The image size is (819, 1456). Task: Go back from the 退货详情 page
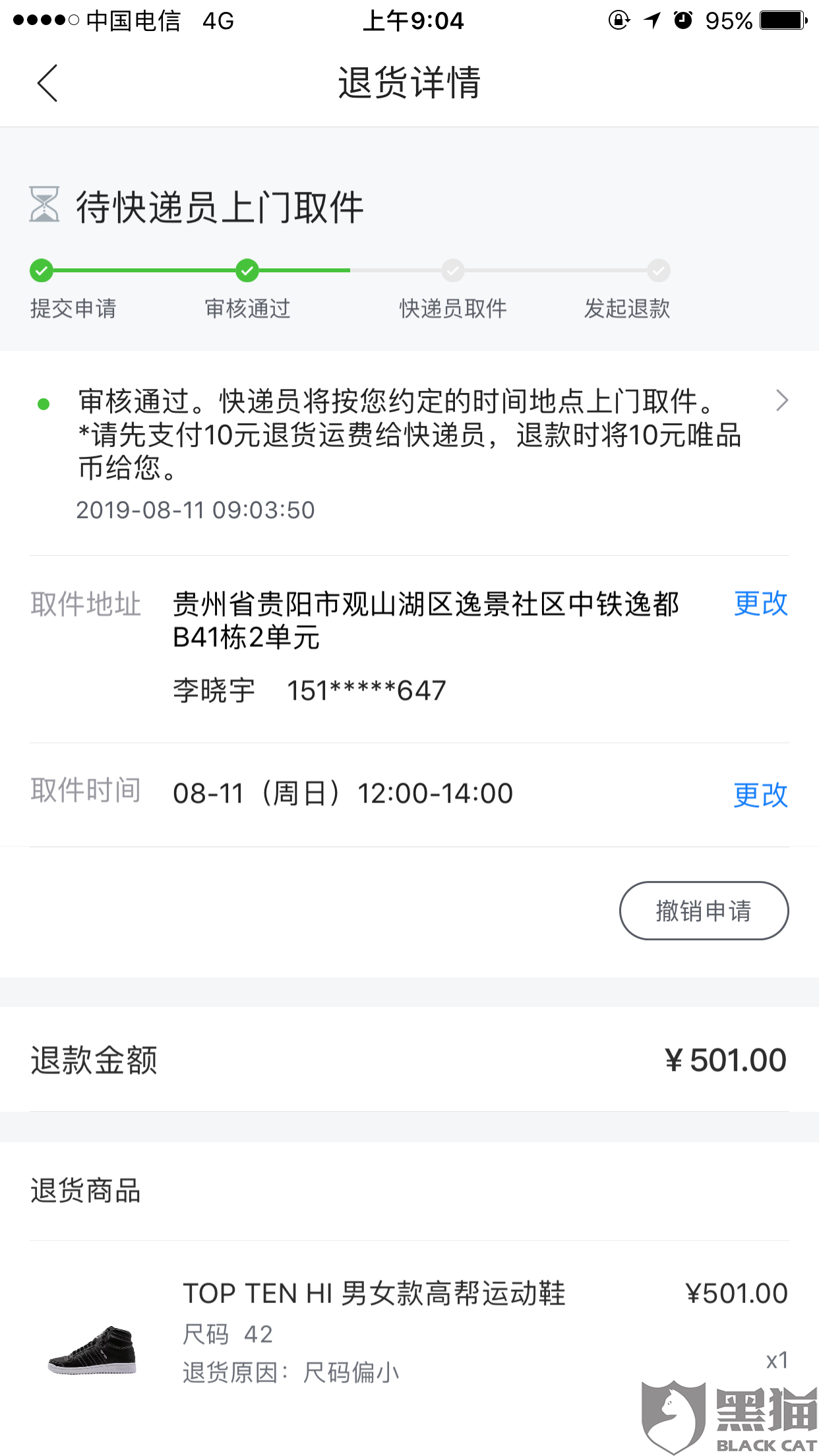[x=47, y=83]
